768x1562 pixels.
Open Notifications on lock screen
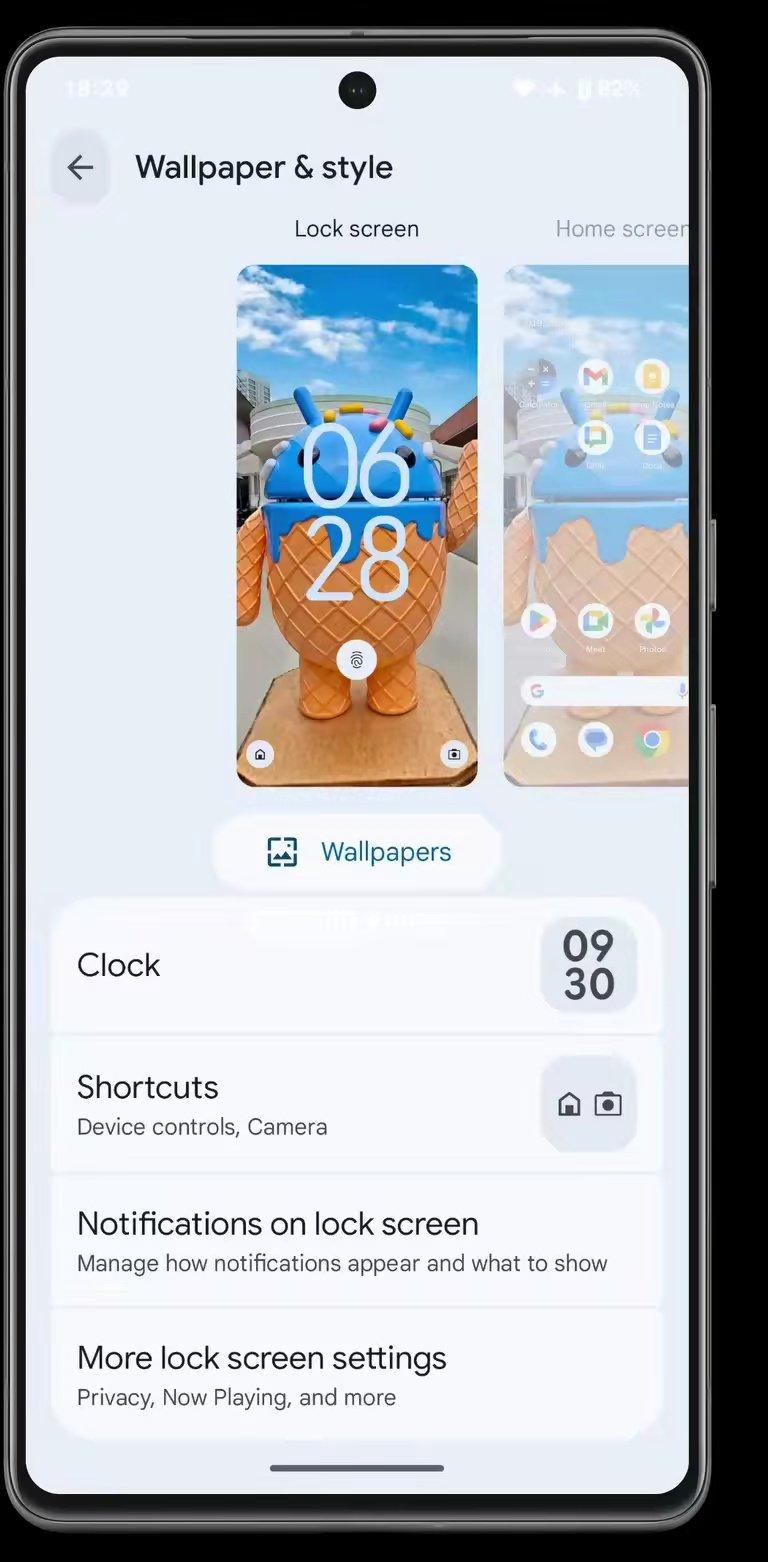point(356,1241)
